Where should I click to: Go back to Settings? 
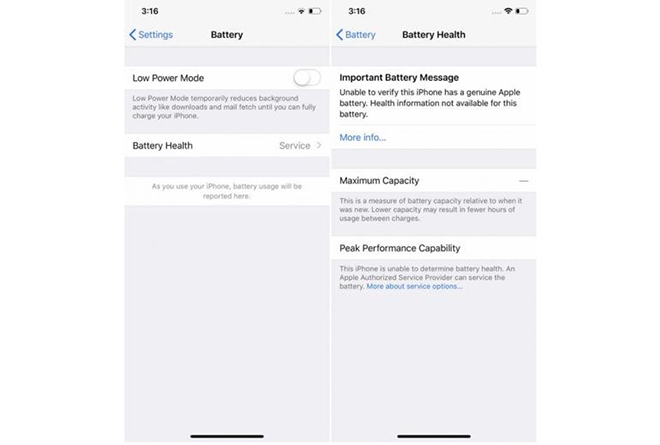tap(151, 34)
